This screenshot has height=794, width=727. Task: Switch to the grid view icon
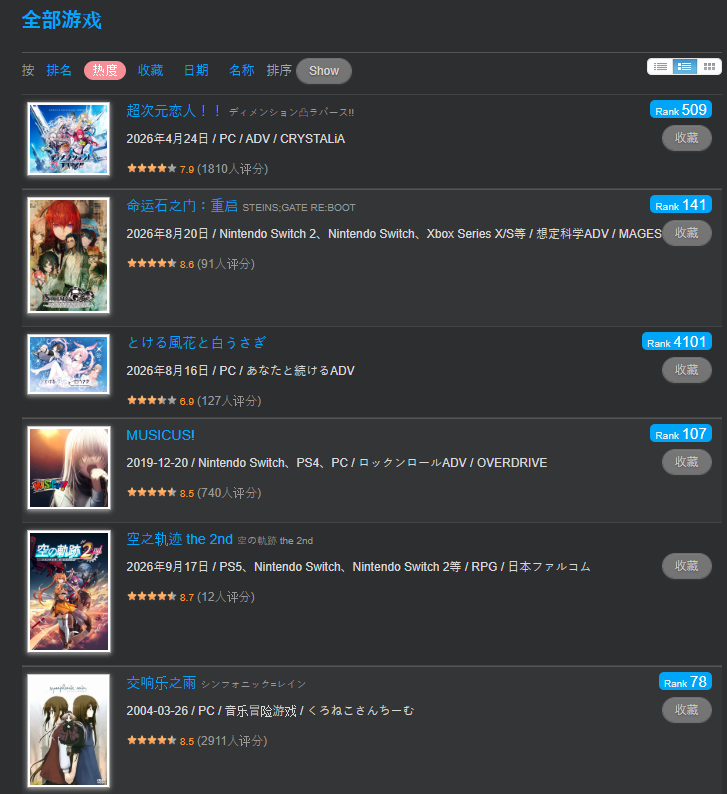(x=709, y=66)
